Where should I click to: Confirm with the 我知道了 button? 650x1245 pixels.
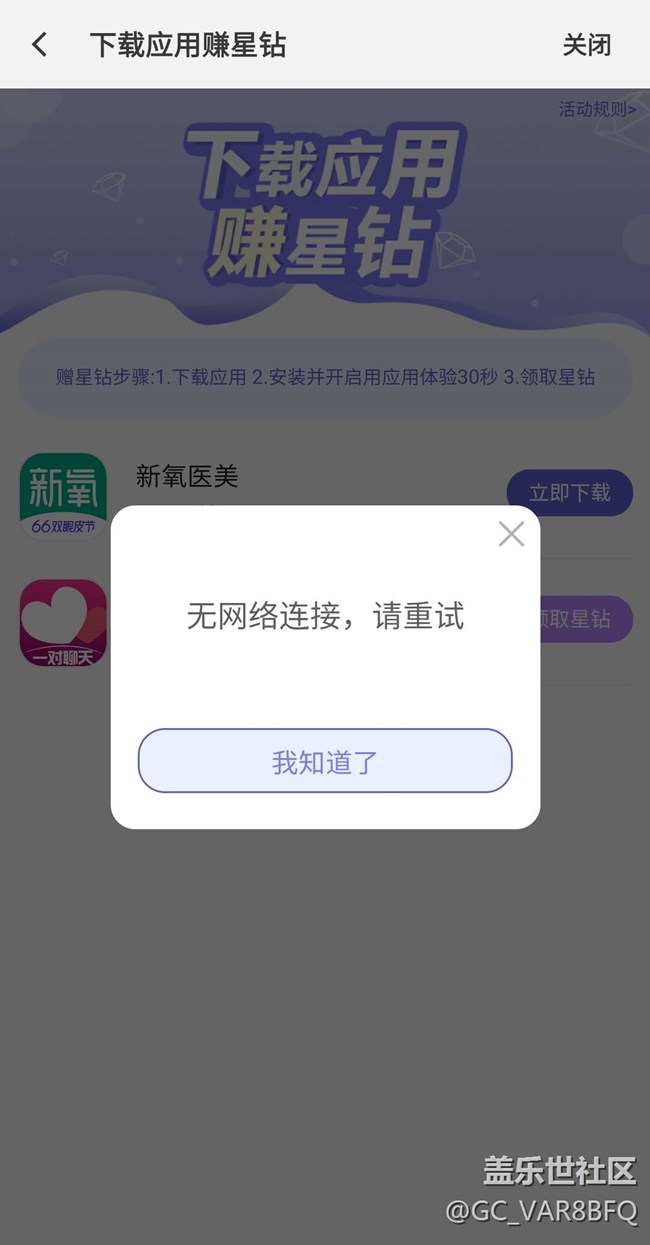pyautogui.click(x=325, y=762)
